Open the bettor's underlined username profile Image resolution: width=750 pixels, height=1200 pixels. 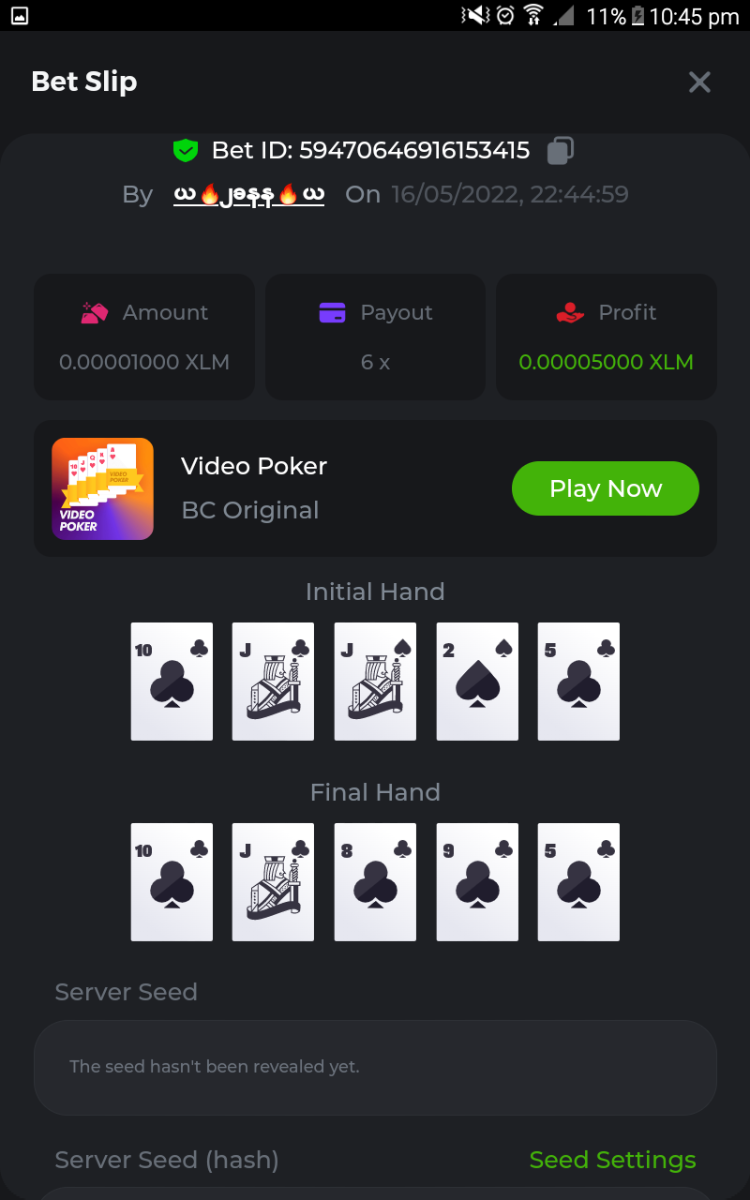pos(249,194)
